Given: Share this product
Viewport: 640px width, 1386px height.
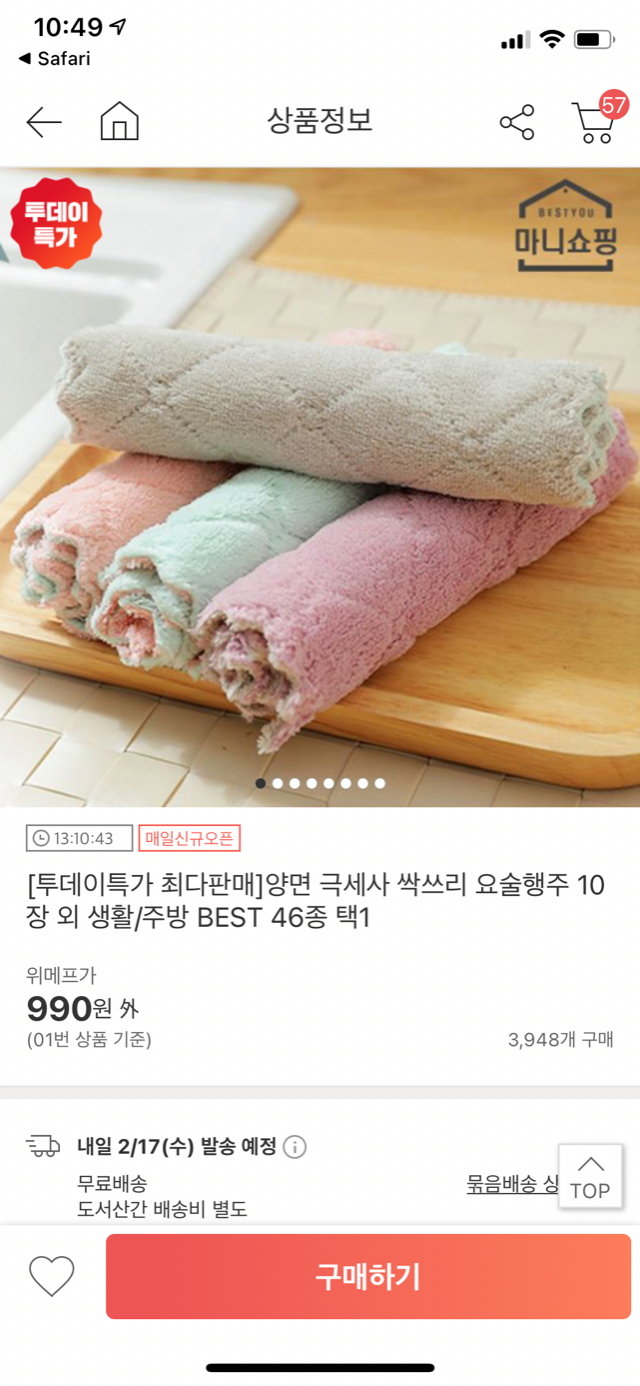Looking at the screenshot, I should (x=517, y=122).
